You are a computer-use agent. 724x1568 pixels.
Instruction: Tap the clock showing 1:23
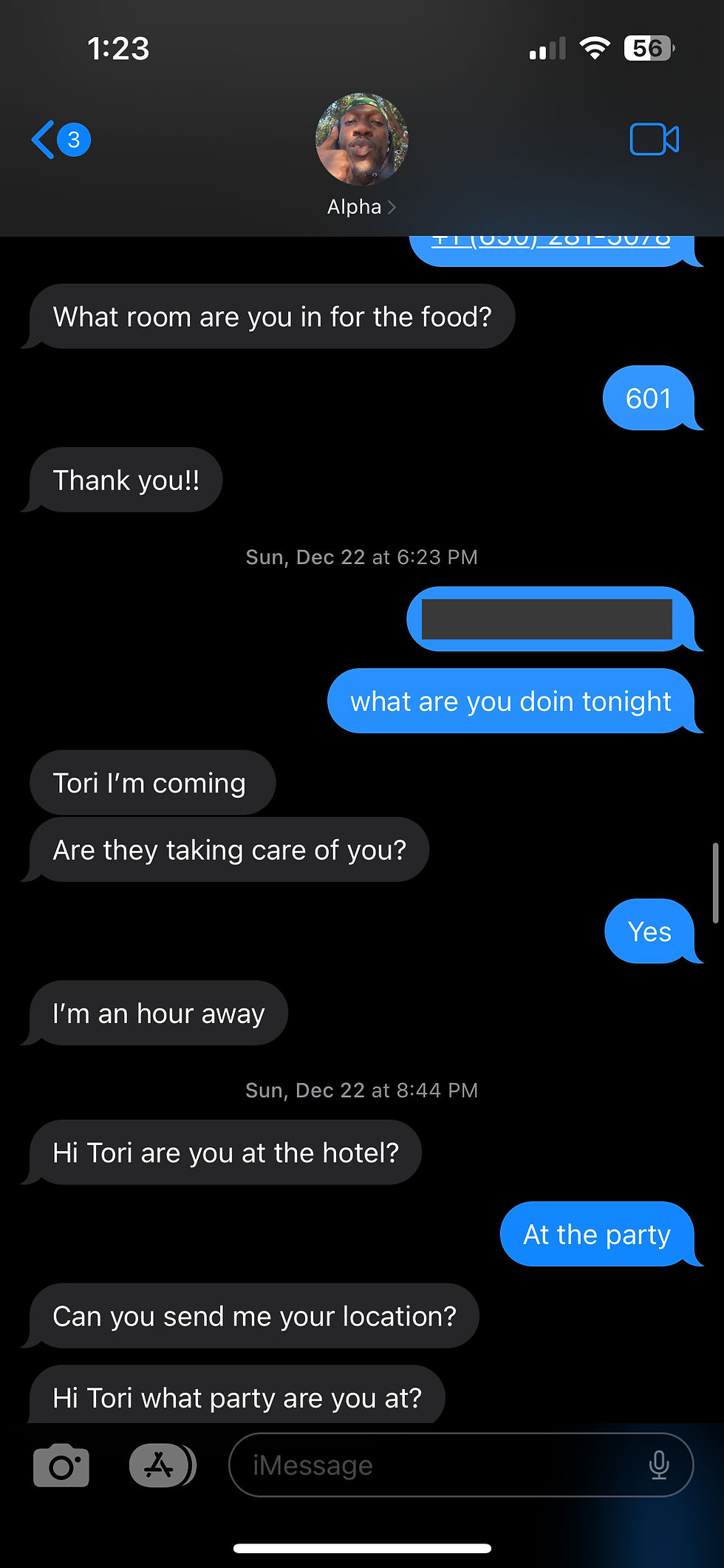tap(120, 48)
